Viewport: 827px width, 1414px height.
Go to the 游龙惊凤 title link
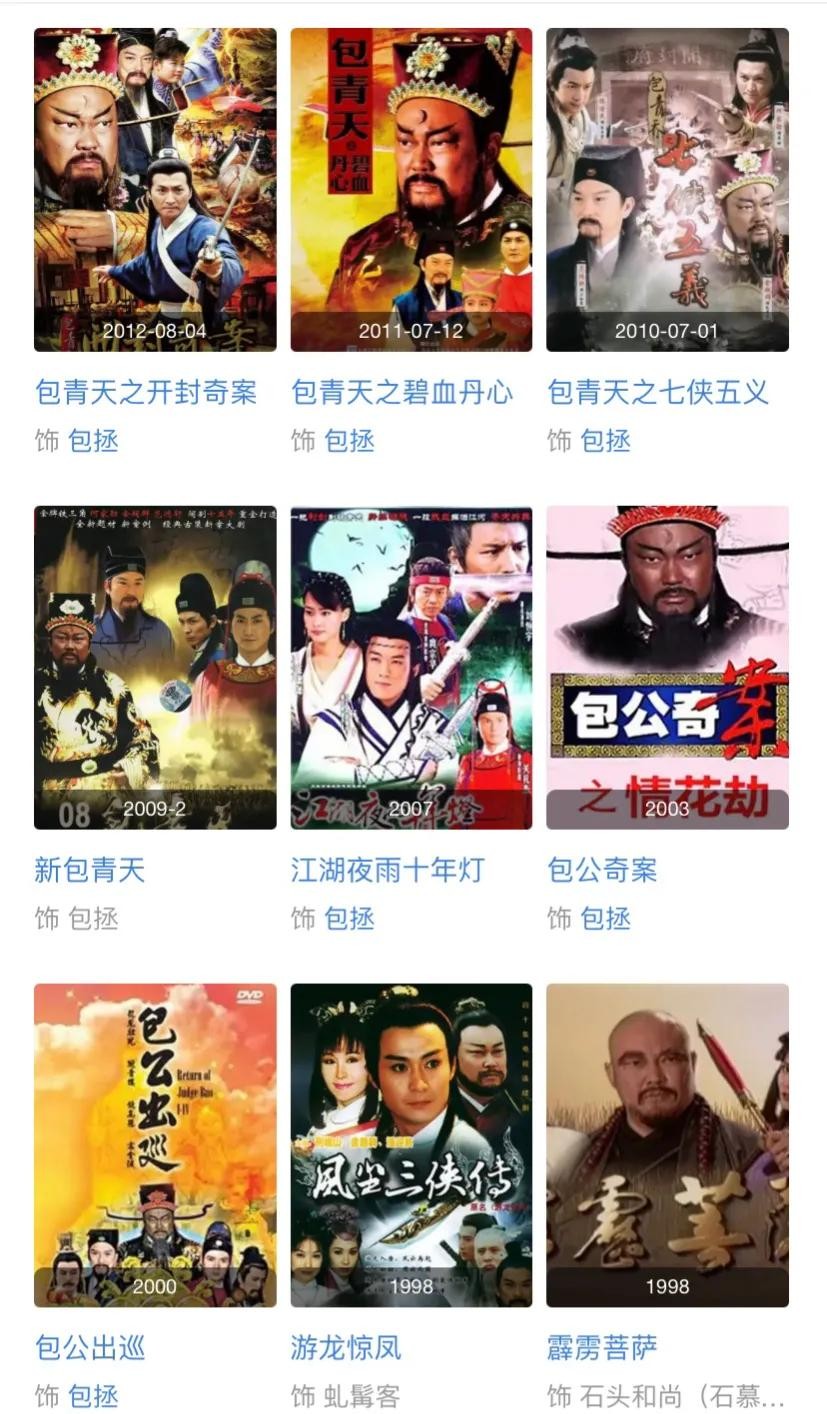tap(346, 1348)
